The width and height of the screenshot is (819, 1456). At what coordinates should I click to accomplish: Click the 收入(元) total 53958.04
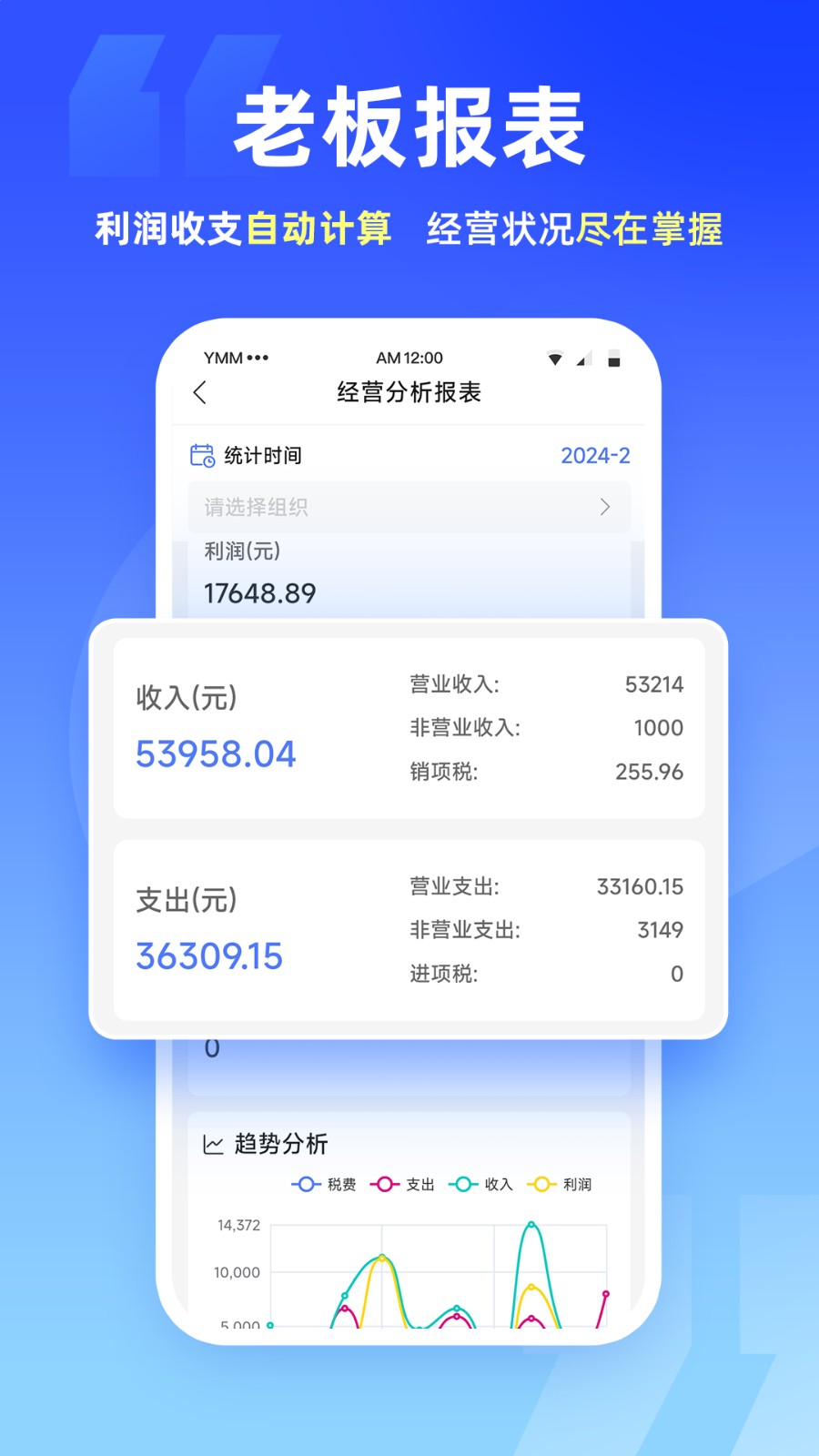tap(216, 753)
